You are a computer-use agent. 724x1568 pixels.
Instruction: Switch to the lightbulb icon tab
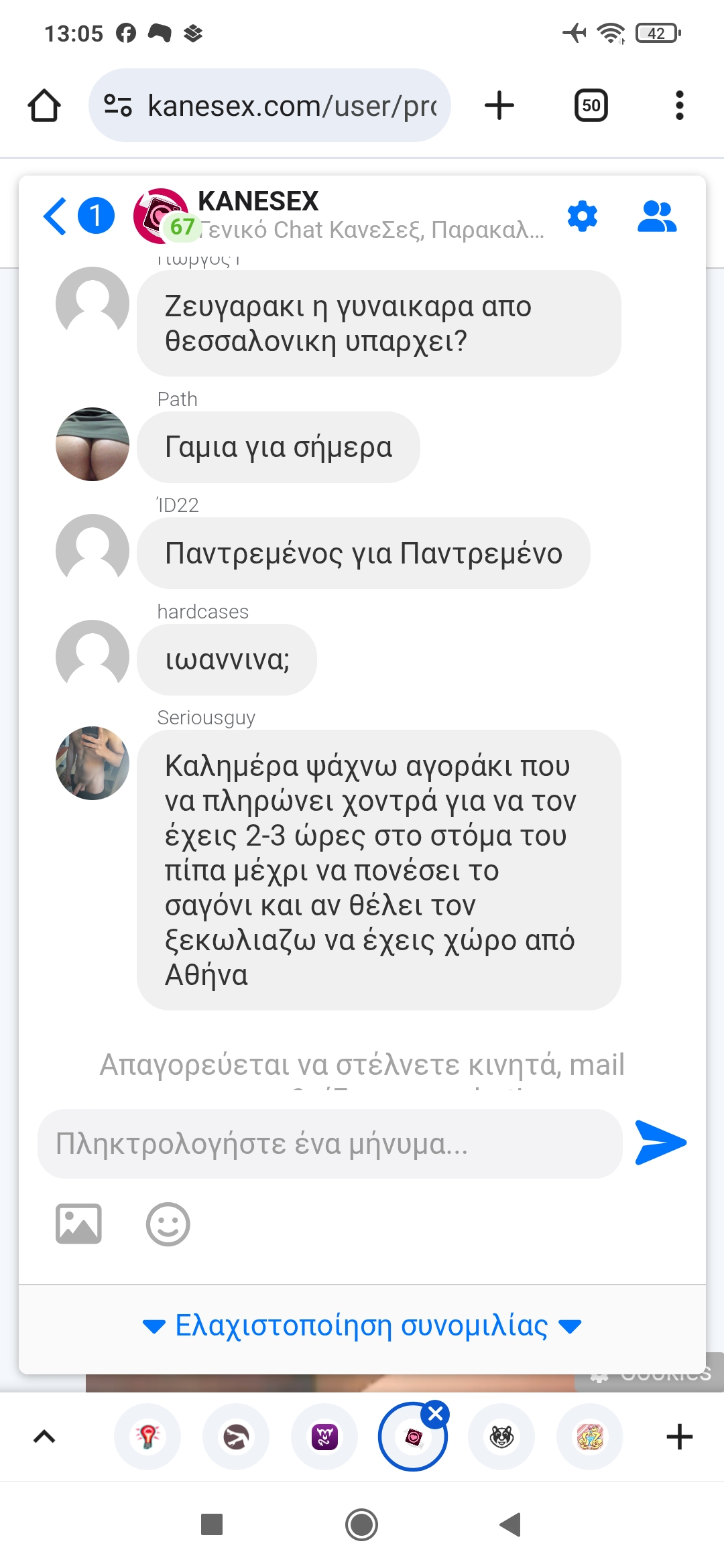pyautogui.click(x=147, y=1437)
